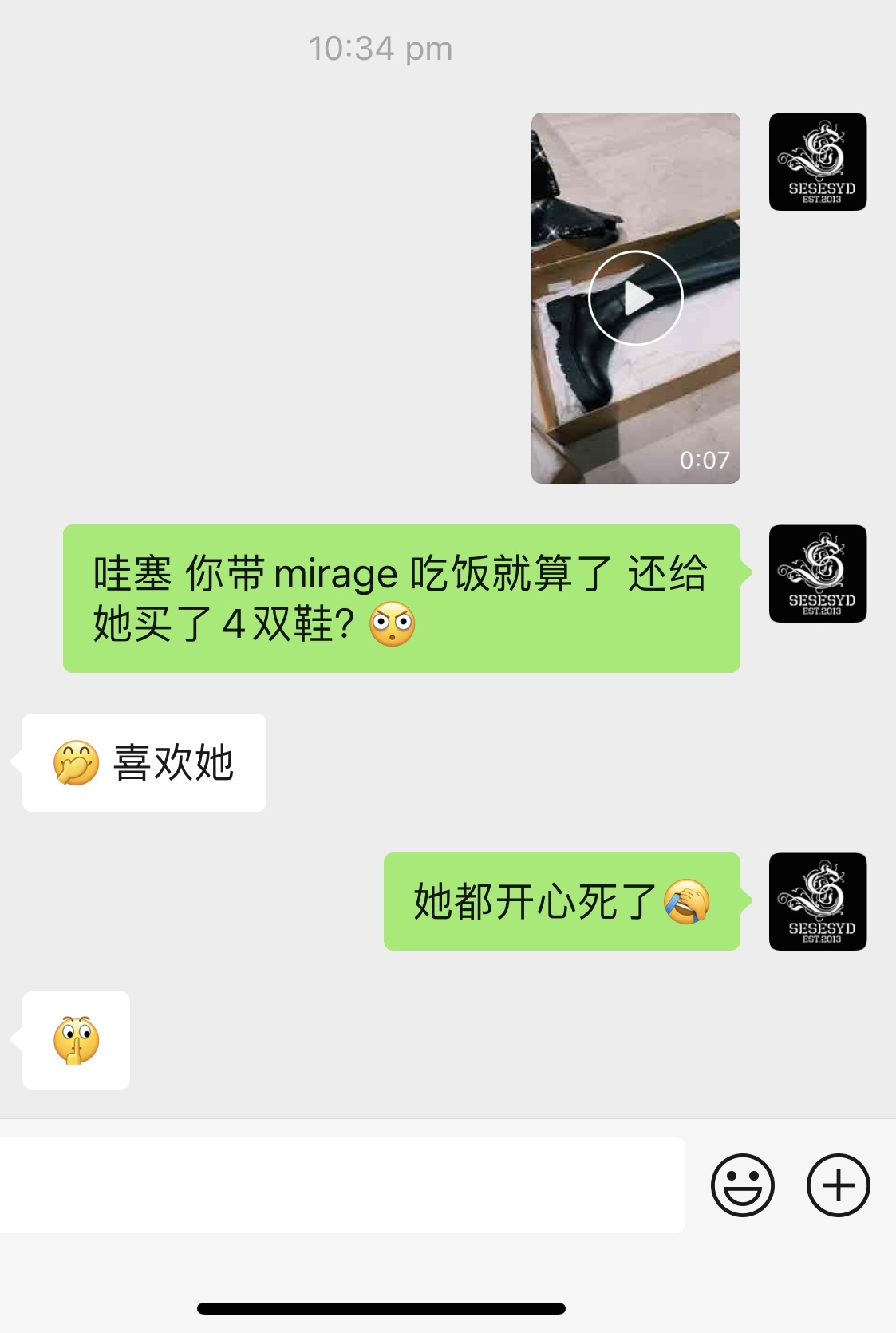Tap the SESESYD avatar beside the video
896x1333 pixels.
[x=817, y=162]
